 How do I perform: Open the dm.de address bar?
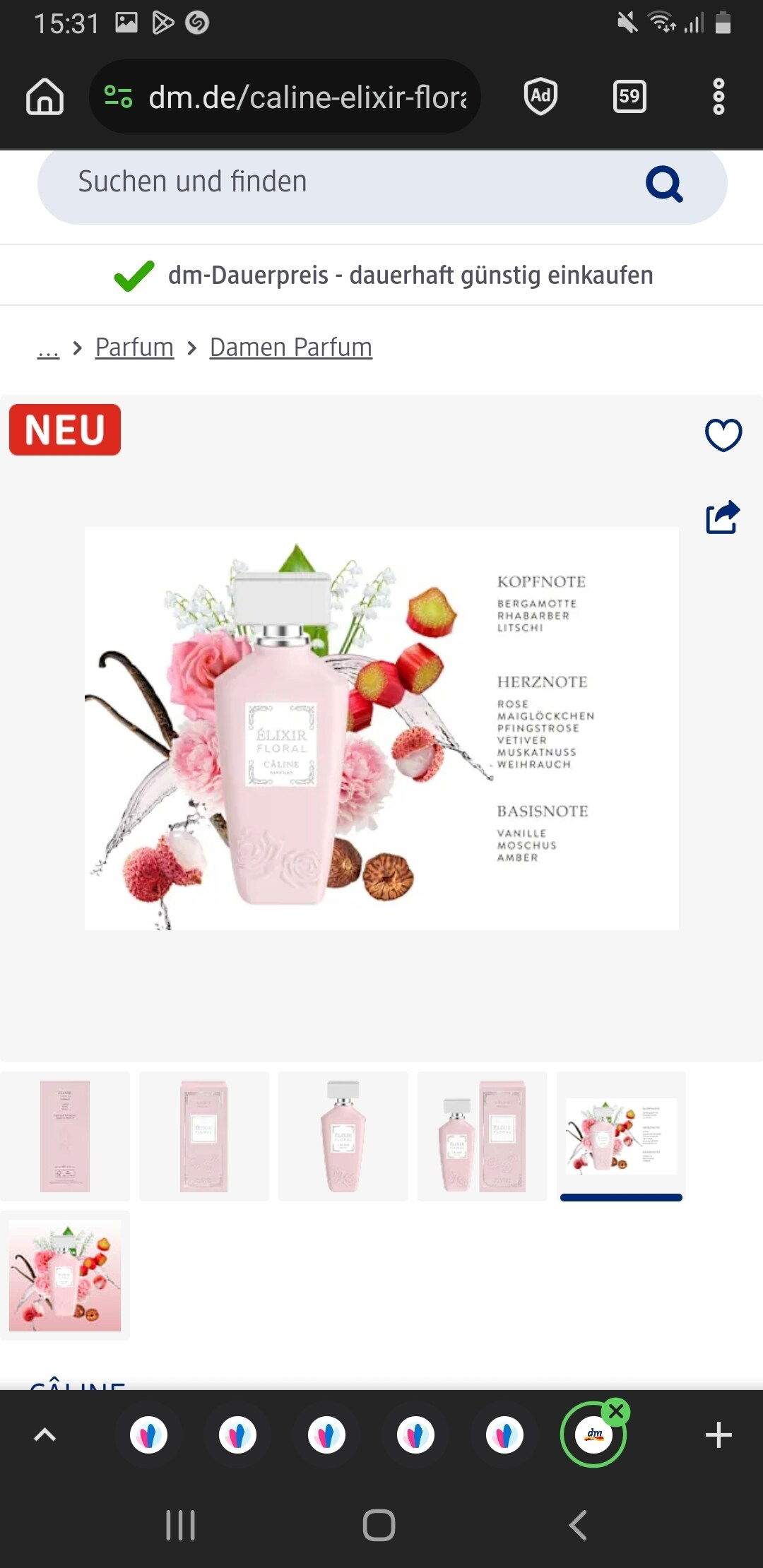tap(285, 96)
